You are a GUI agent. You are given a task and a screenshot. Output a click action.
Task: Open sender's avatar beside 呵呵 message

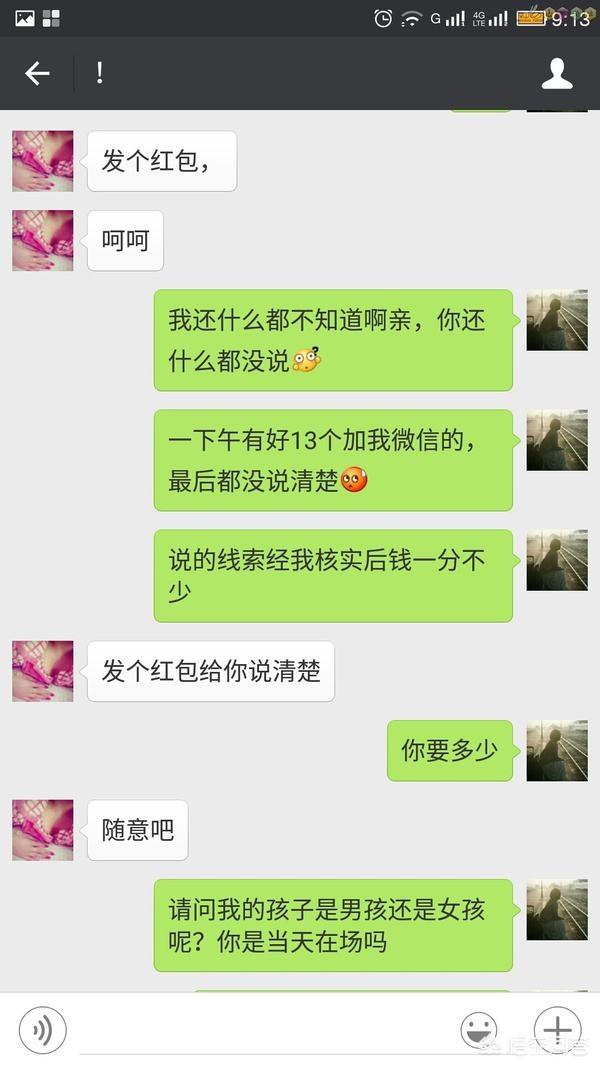pyautogui.click(x=43, y=240)
